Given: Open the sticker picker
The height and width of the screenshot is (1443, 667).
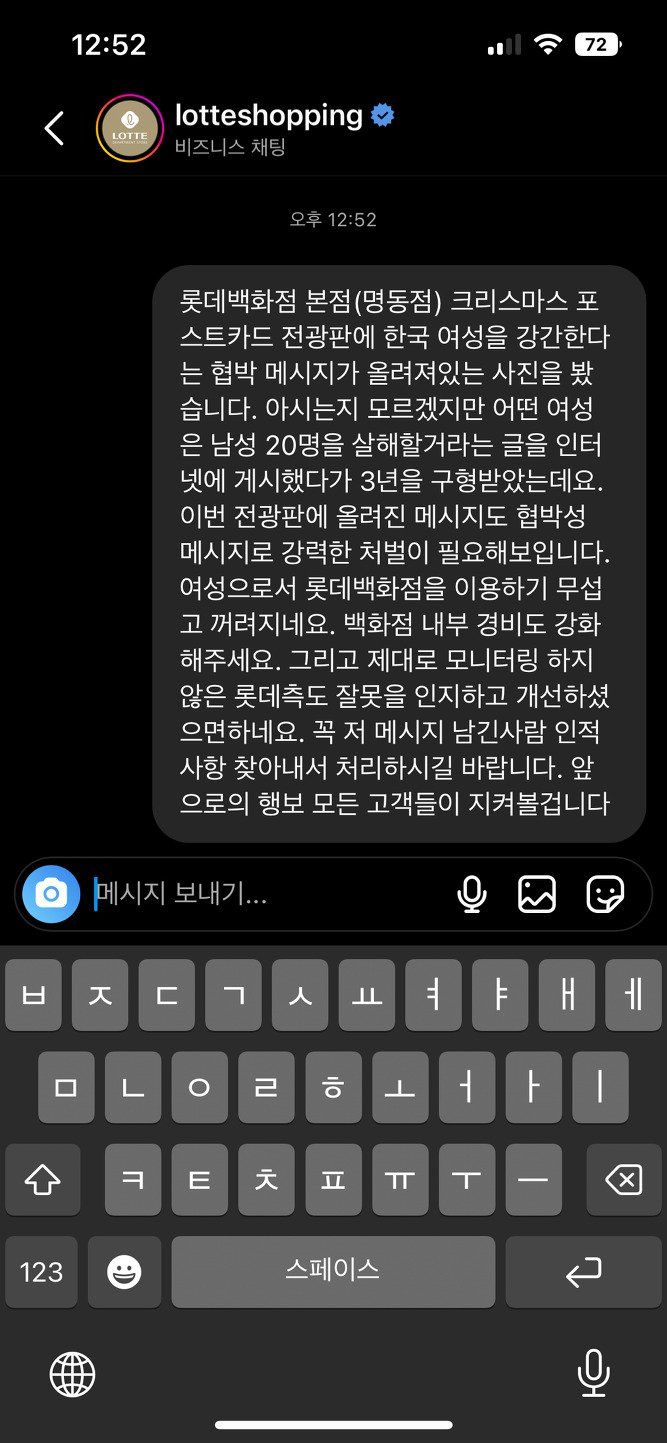Looking at the screenshot, I should pos(605,894).
